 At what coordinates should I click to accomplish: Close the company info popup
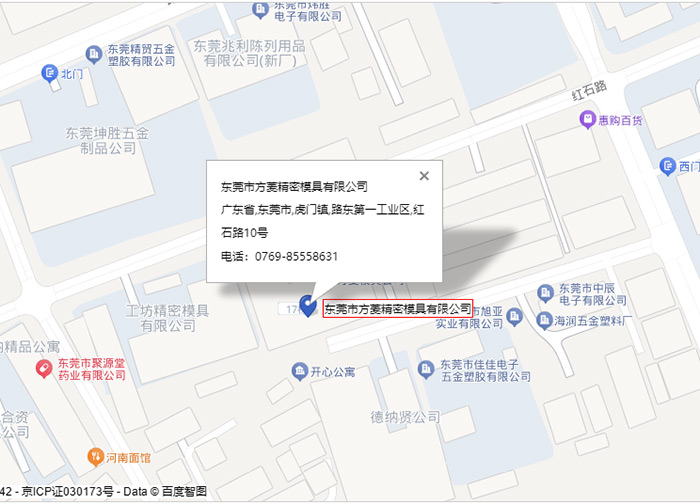424,176
